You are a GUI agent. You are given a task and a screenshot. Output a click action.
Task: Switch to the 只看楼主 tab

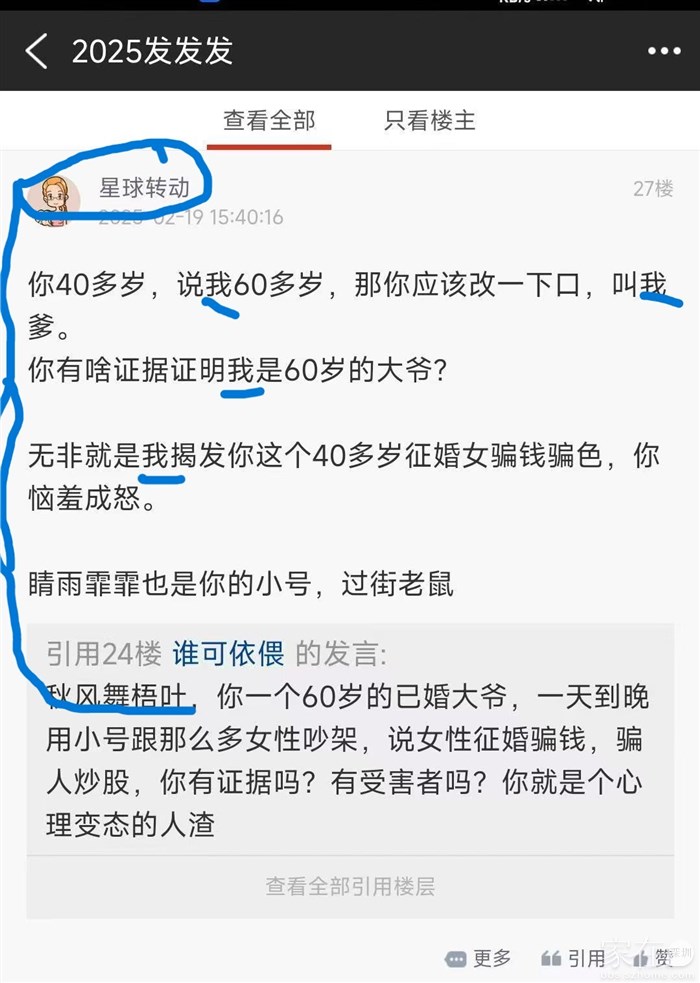[x=430, y=122]
